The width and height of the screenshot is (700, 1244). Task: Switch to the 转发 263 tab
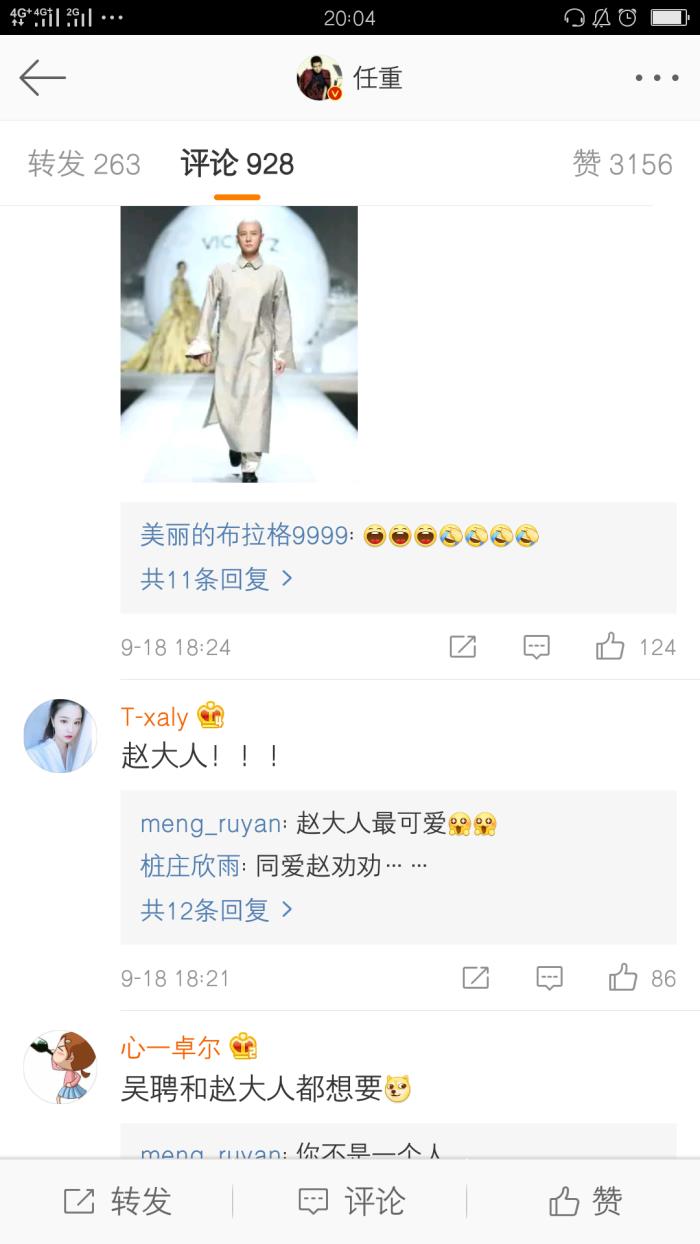tap(84, 164)
